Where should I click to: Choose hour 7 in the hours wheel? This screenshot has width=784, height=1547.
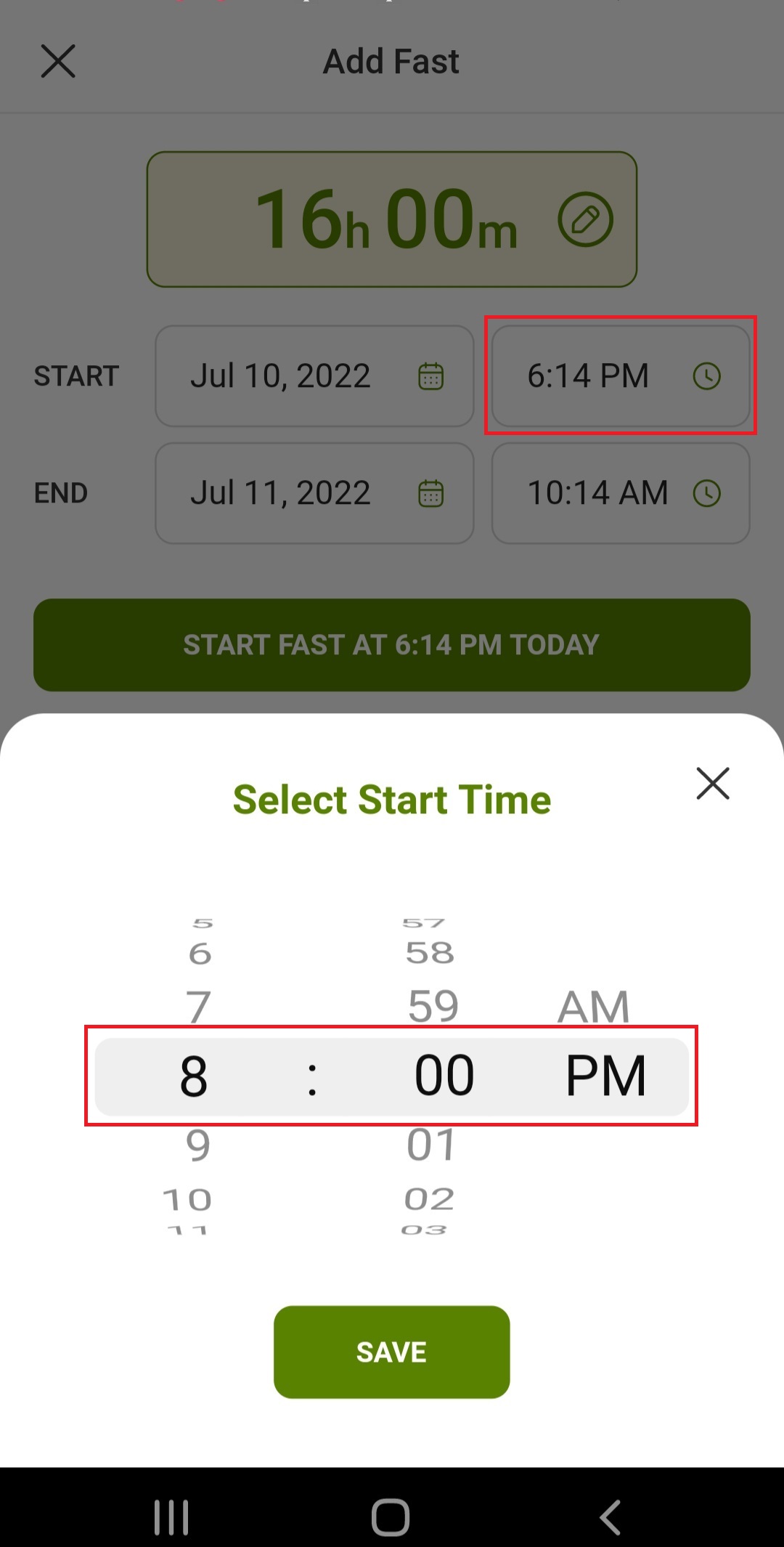pos(197,1006)
